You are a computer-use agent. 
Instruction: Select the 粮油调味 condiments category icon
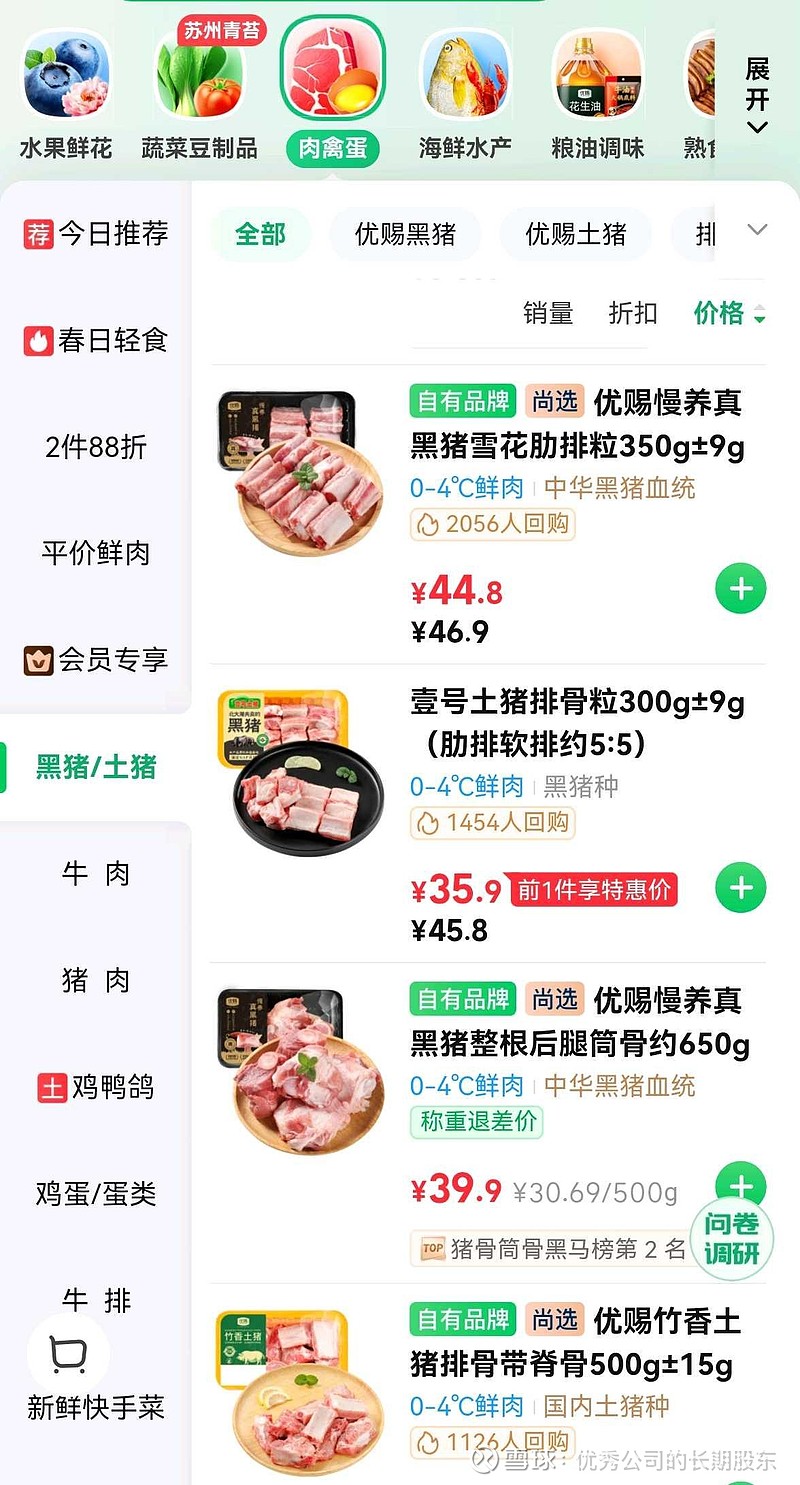coord(598,72)
